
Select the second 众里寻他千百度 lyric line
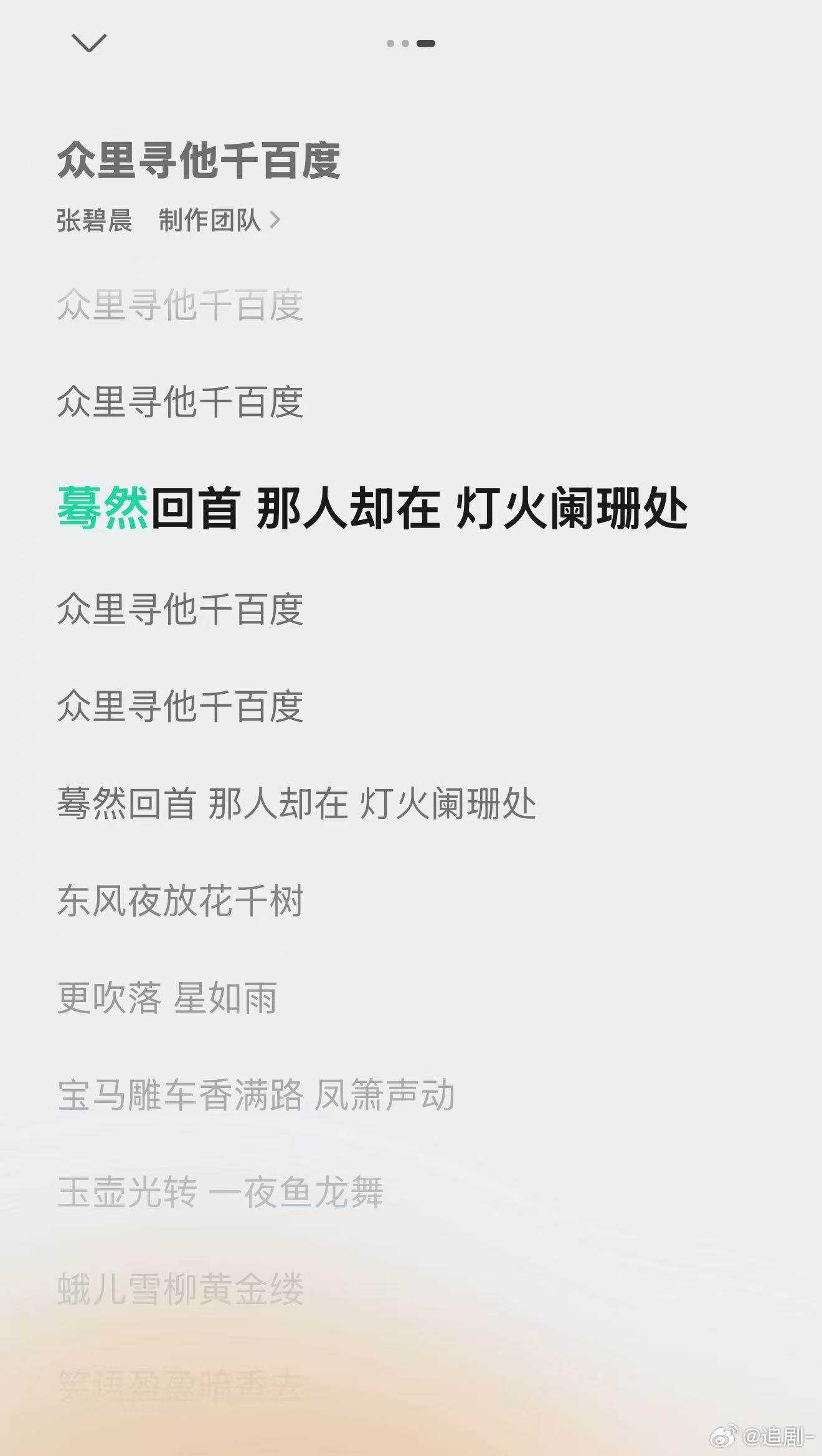coord(182,405)
